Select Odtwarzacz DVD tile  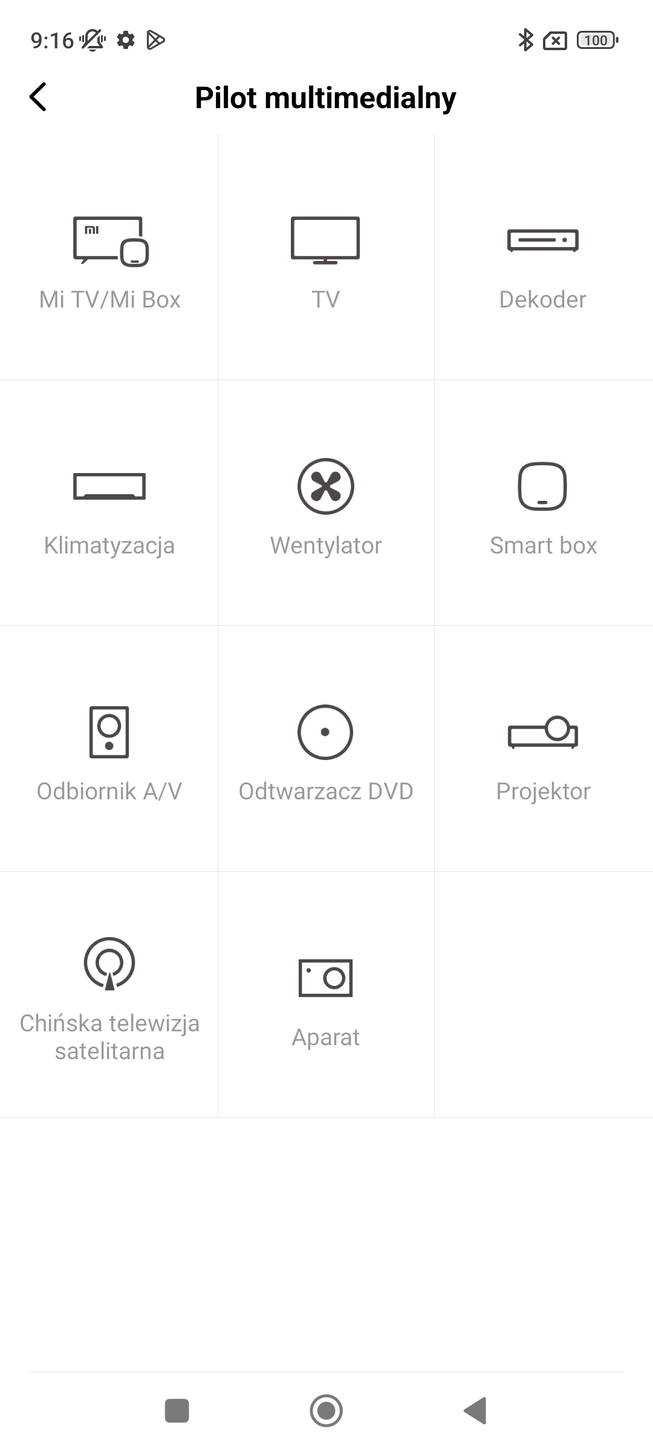[326, 749]
